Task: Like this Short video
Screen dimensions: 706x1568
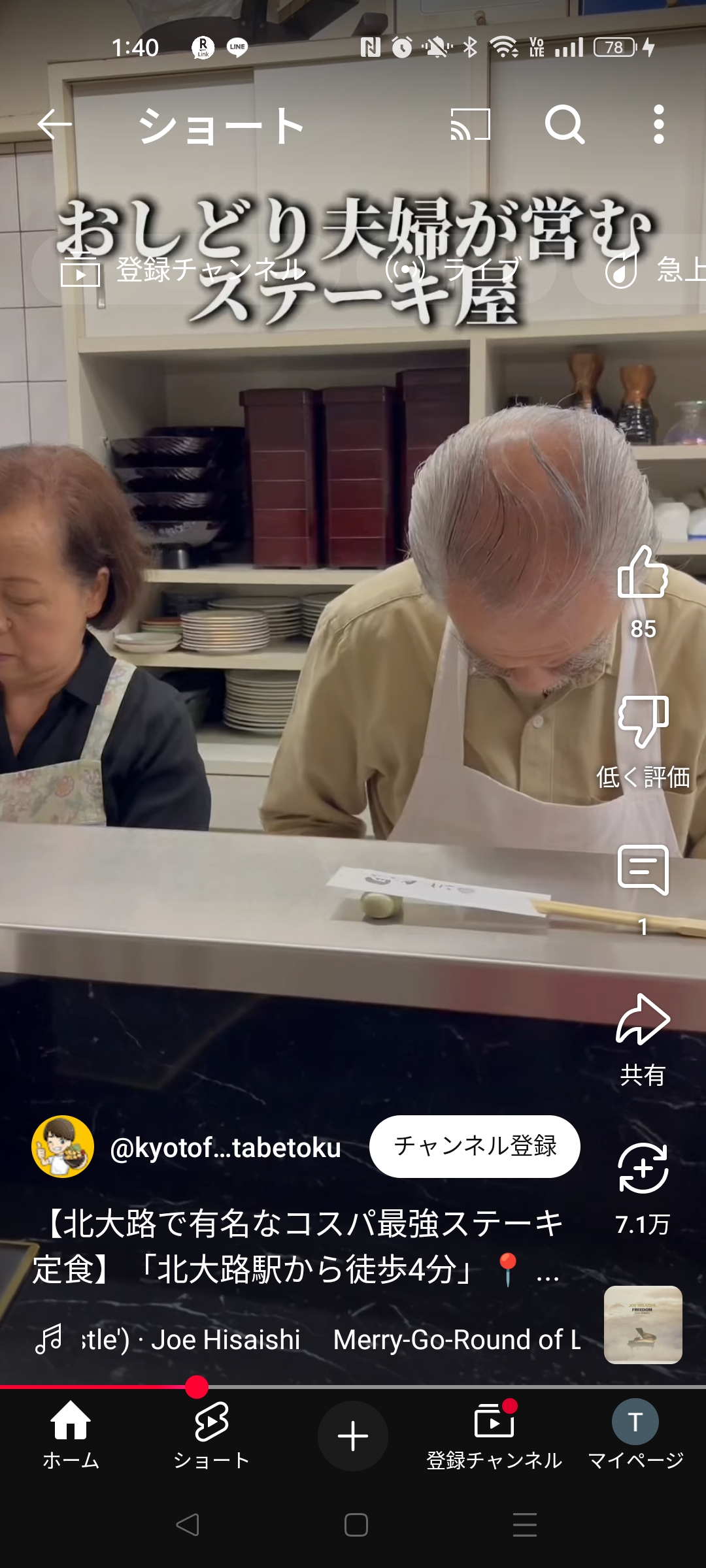Action: tap(643, 574)
